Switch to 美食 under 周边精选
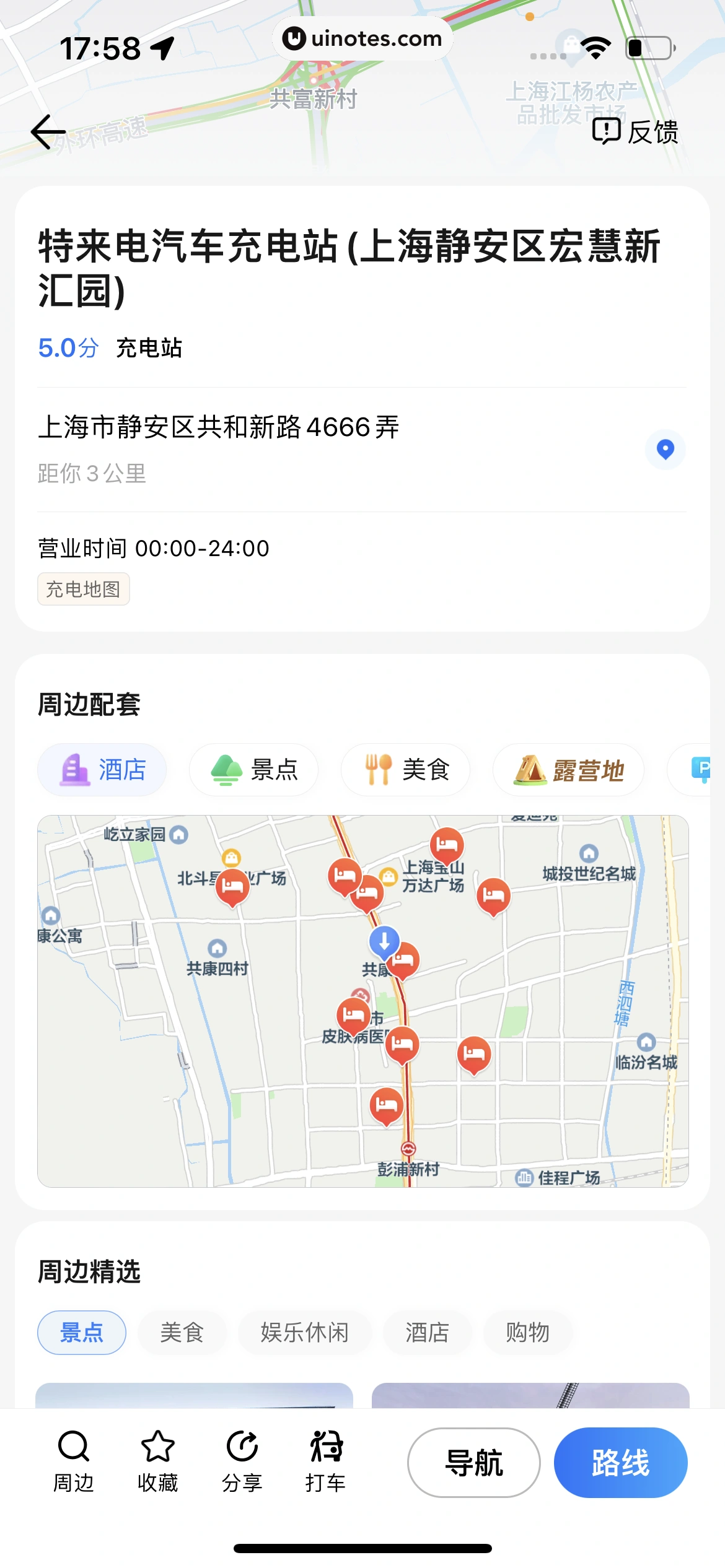The height and width of the screenshot is (1568, 725). (182, 1332)
